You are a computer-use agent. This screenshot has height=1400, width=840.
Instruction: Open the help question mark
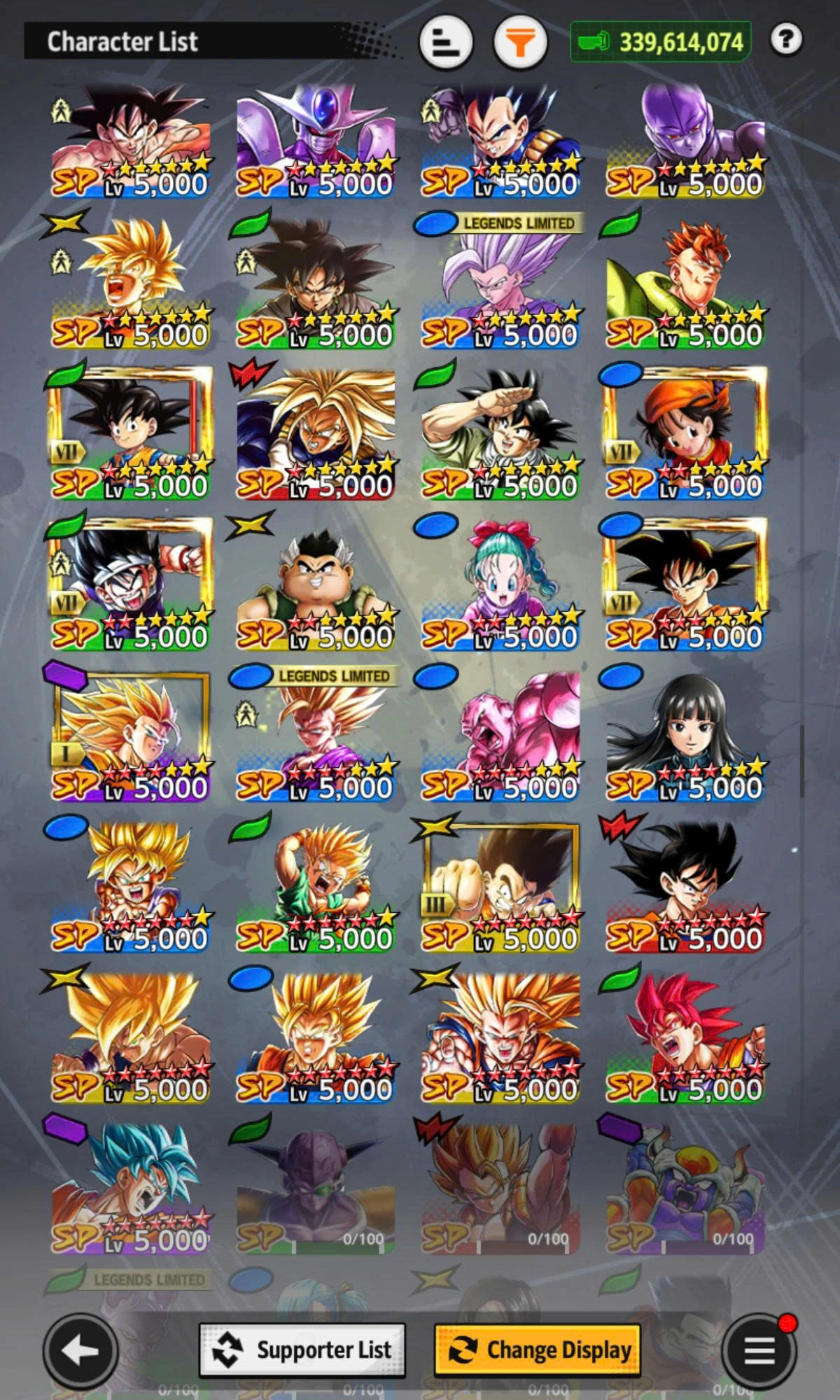click(785, 40)
